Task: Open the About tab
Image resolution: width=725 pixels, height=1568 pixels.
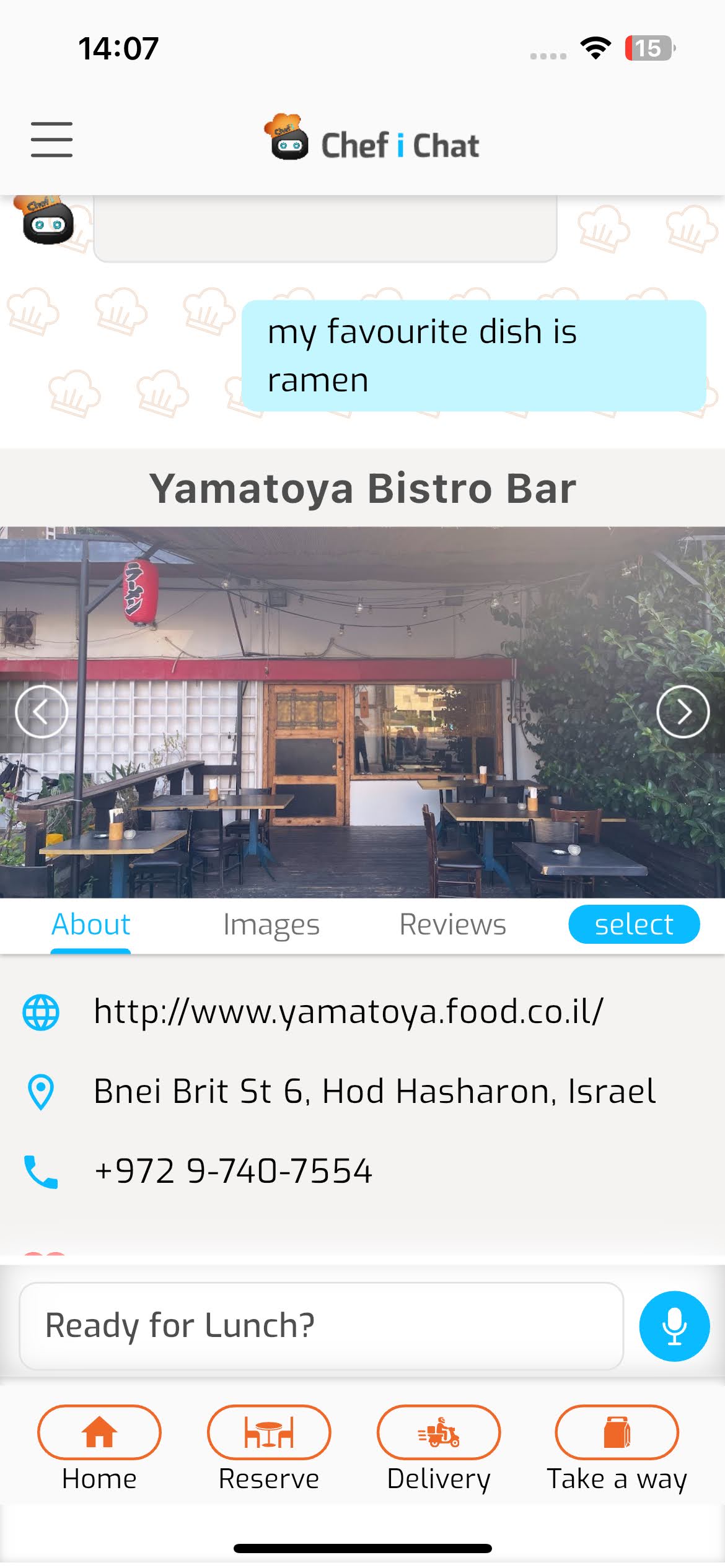Action: pos(90,925)
